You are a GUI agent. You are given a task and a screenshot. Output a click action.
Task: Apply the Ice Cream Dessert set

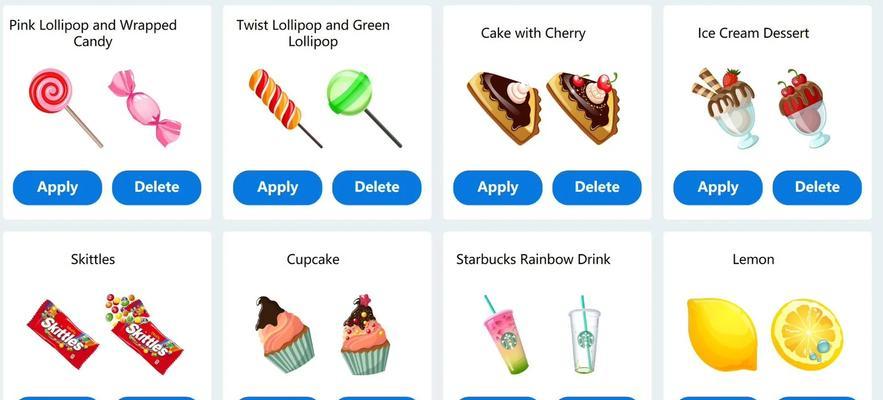point(717,187)
